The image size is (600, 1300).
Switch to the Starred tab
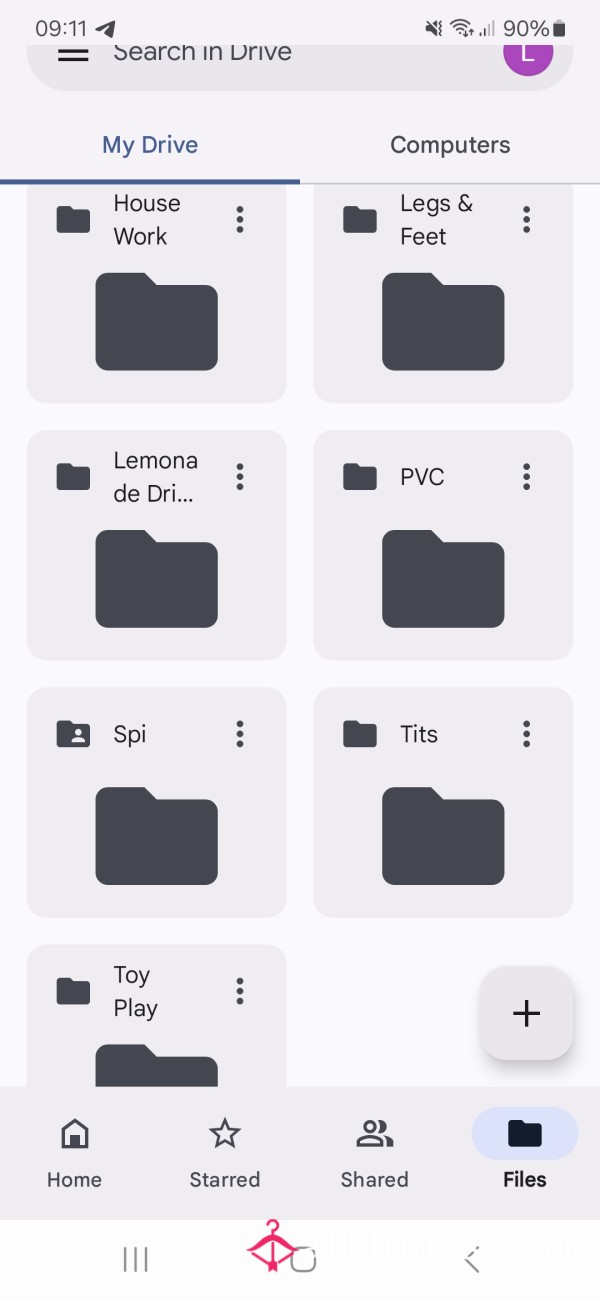click(x=225, y=1152)
